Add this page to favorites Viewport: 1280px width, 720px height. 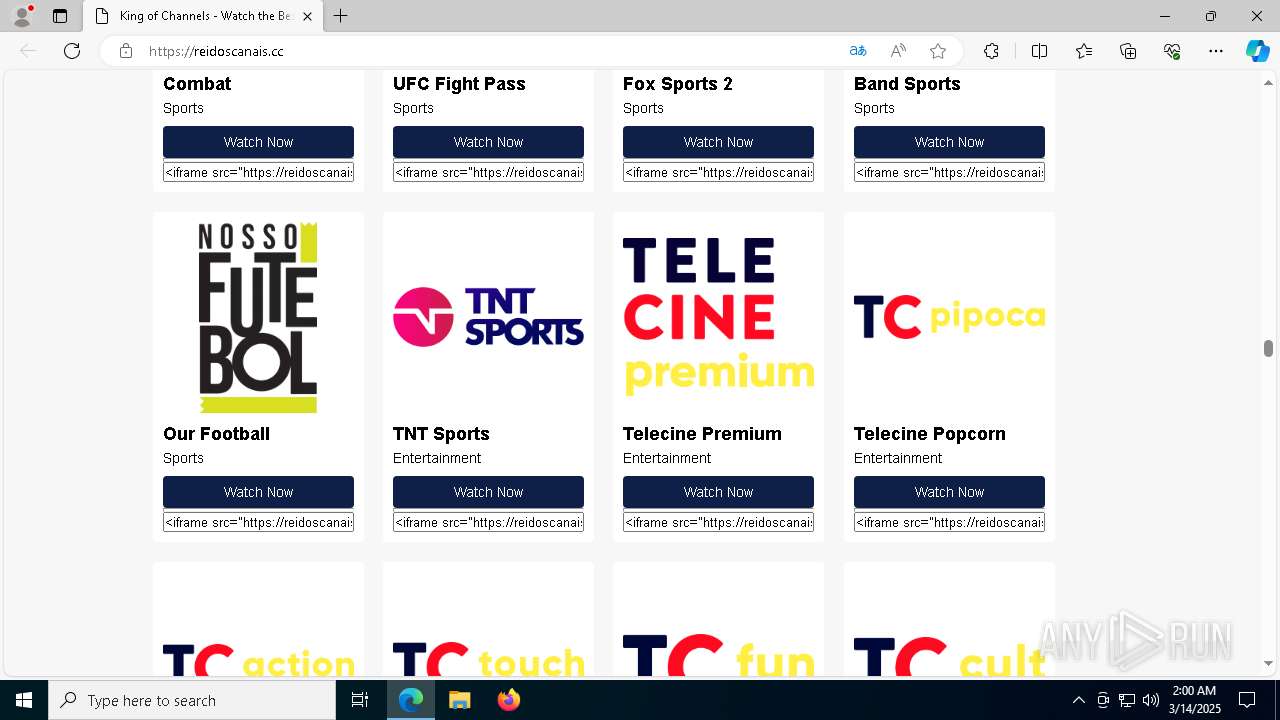pos(937,51)
